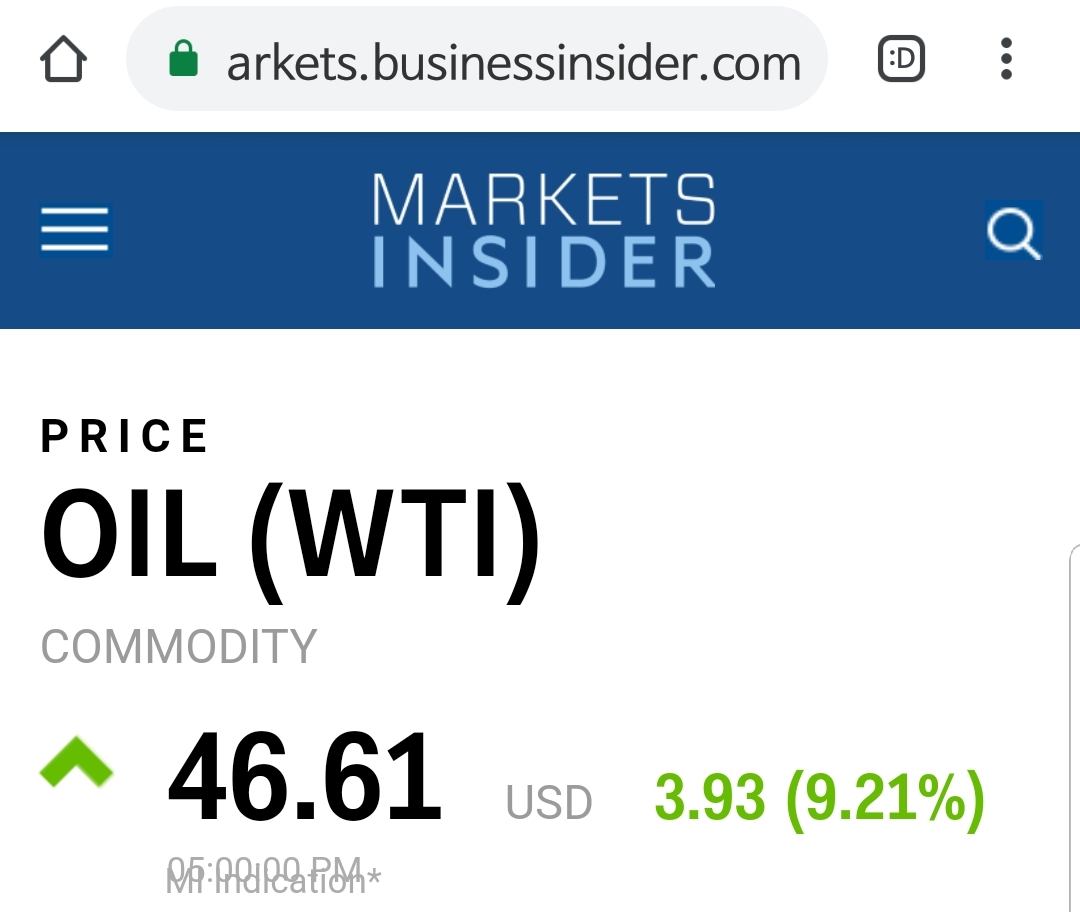Open the Markets Insider hamburger menu

75,230
